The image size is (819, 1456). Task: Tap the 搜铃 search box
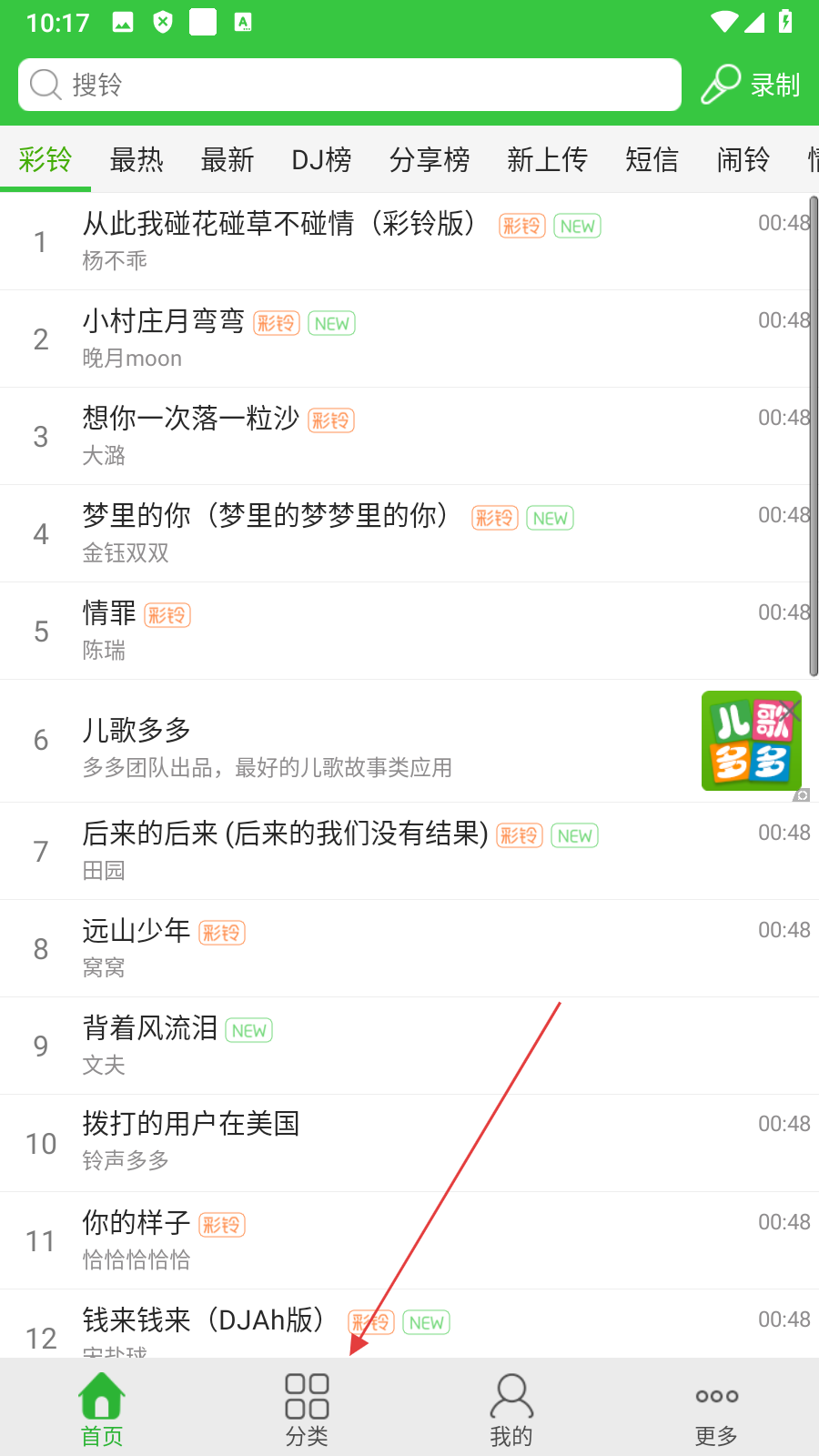349,85
